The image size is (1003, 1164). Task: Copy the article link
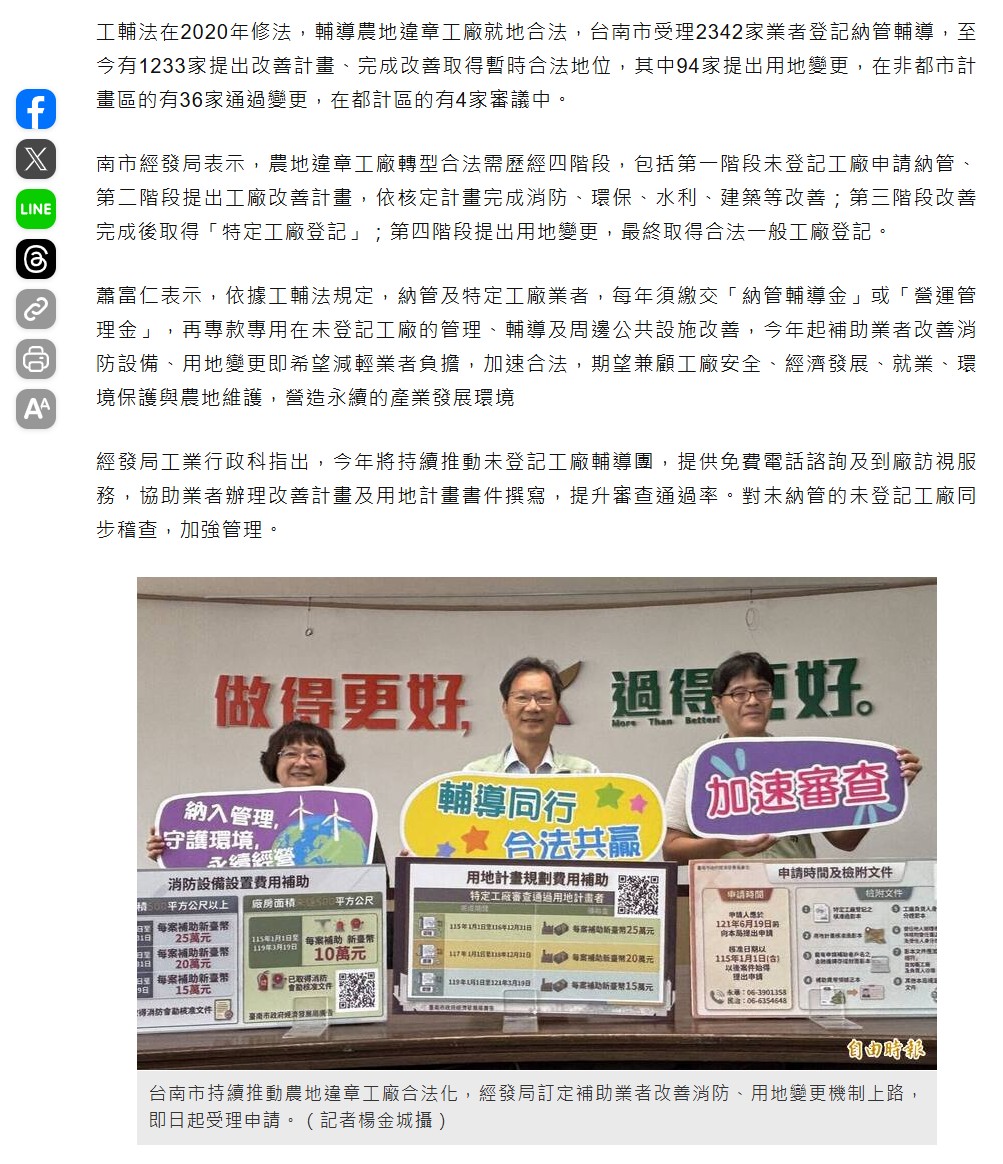point(36,309)
